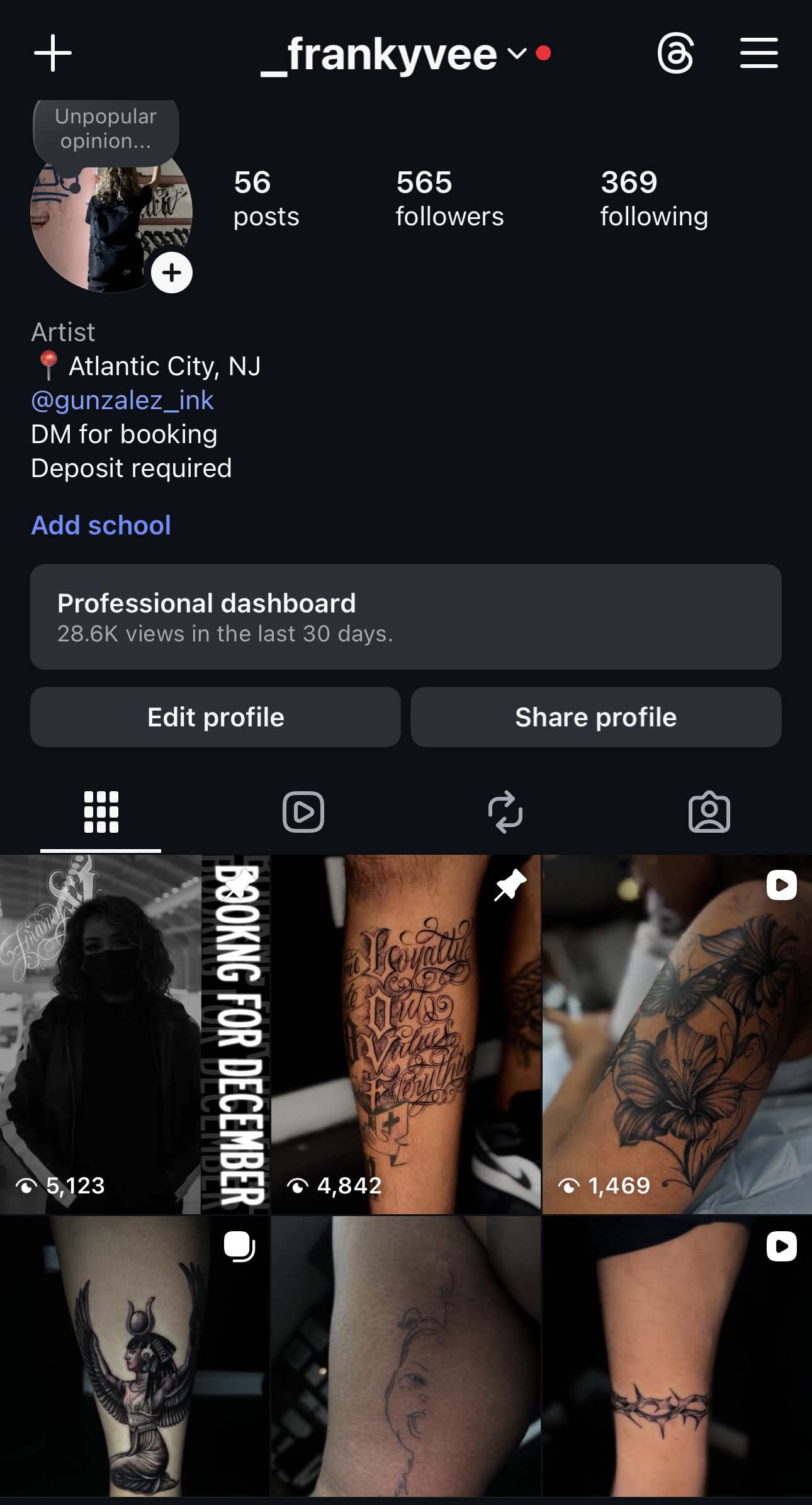Switch to the tagged photos tab
This screenshot has width=812, height=1505.
point(709,812)
